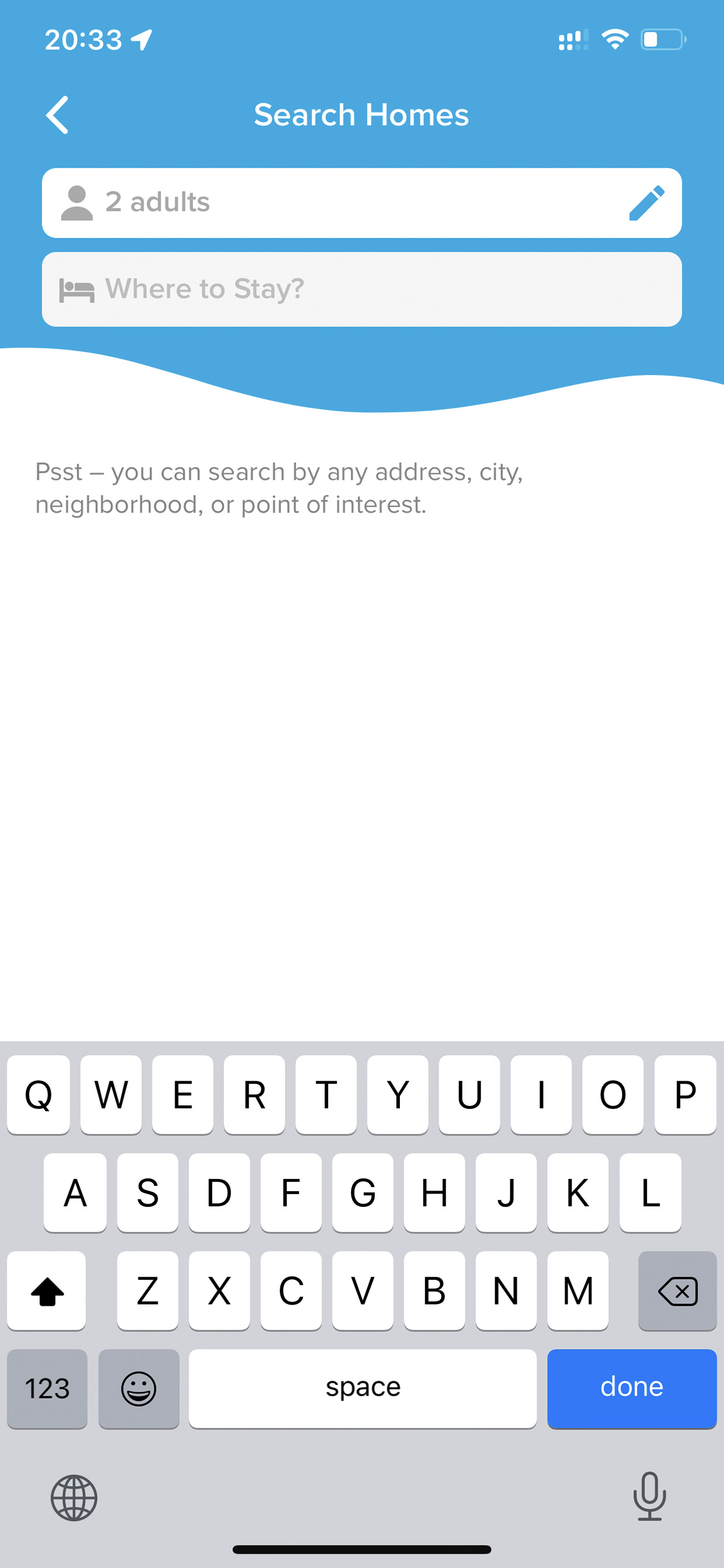Screen dimensions: 724x1568
Task: Hit the done key on keyboard
Action: tap(632, 1388)
